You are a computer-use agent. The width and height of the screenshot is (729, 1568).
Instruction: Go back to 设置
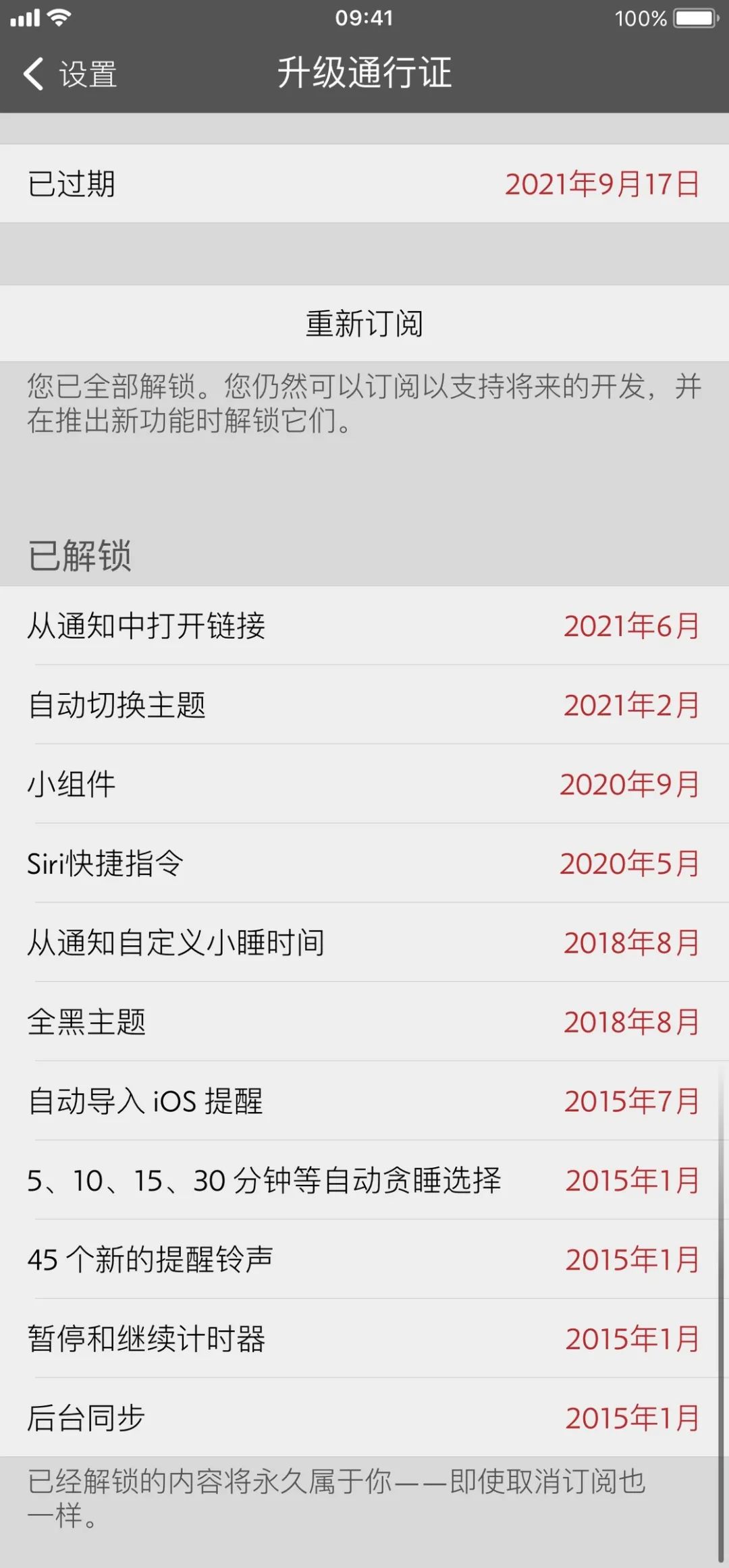pyautogui.click(x=70, y=74)
